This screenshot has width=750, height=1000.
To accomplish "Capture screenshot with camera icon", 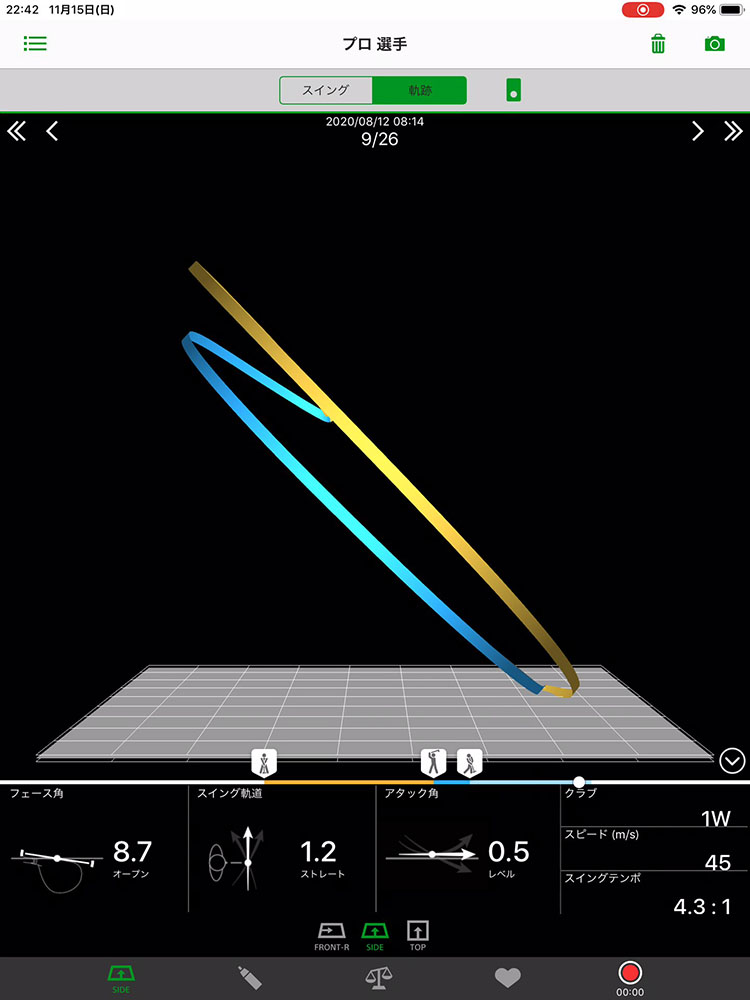I will point(714,44).
